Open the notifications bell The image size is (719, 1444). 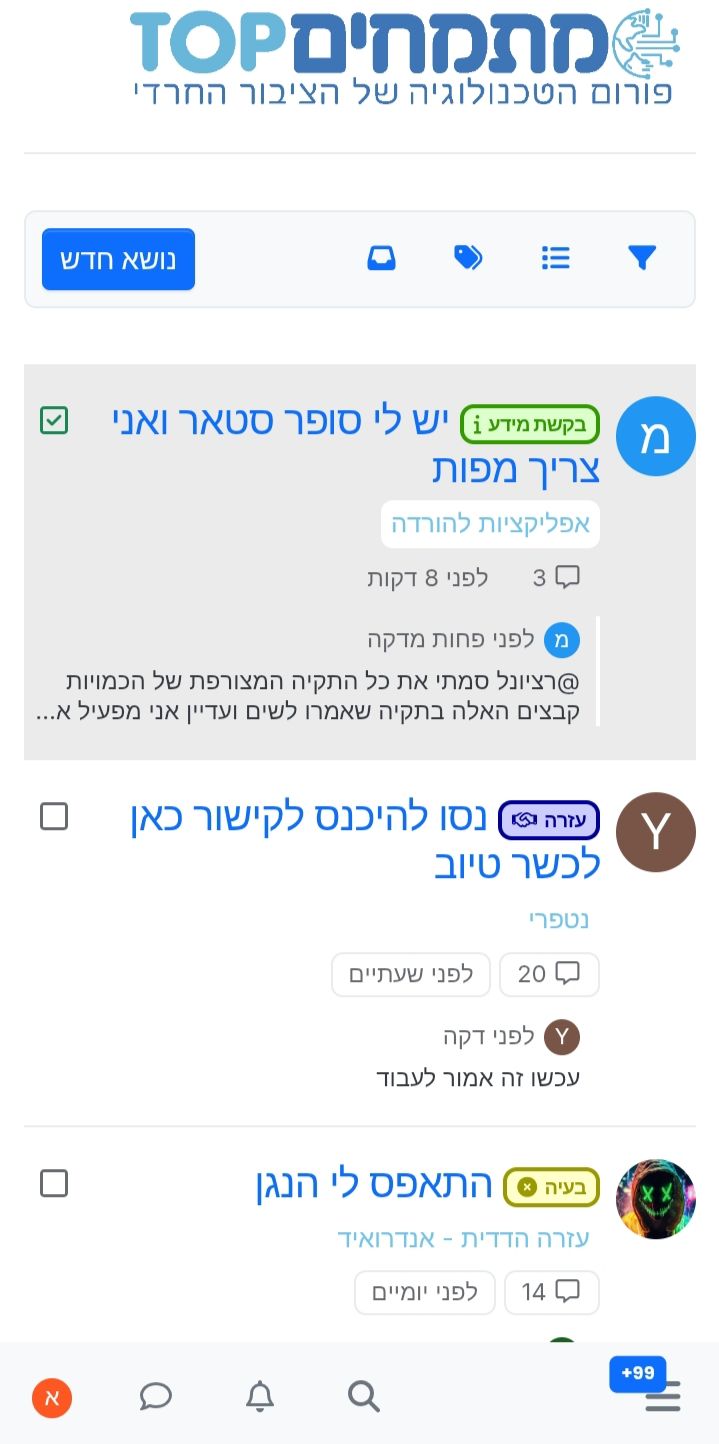(x=260, y=1396)
